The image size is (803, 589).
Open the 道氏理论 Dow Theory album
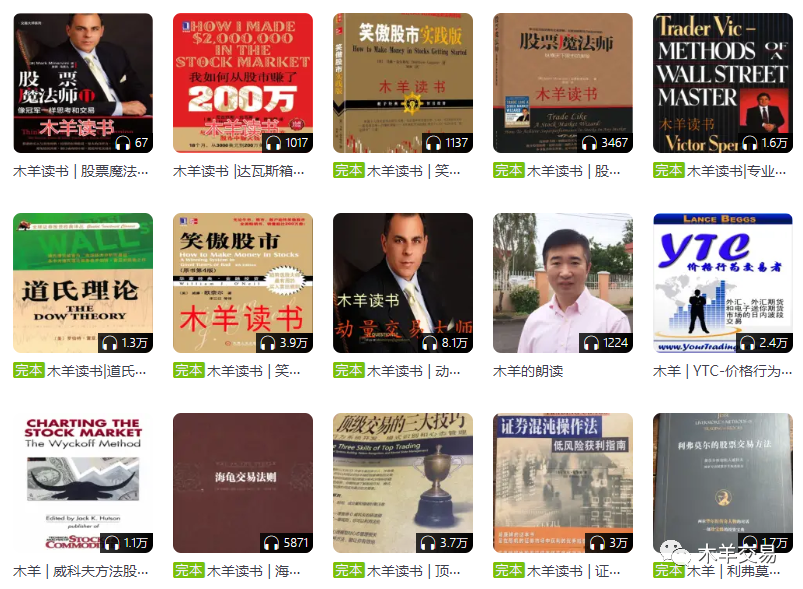point(83,283)
